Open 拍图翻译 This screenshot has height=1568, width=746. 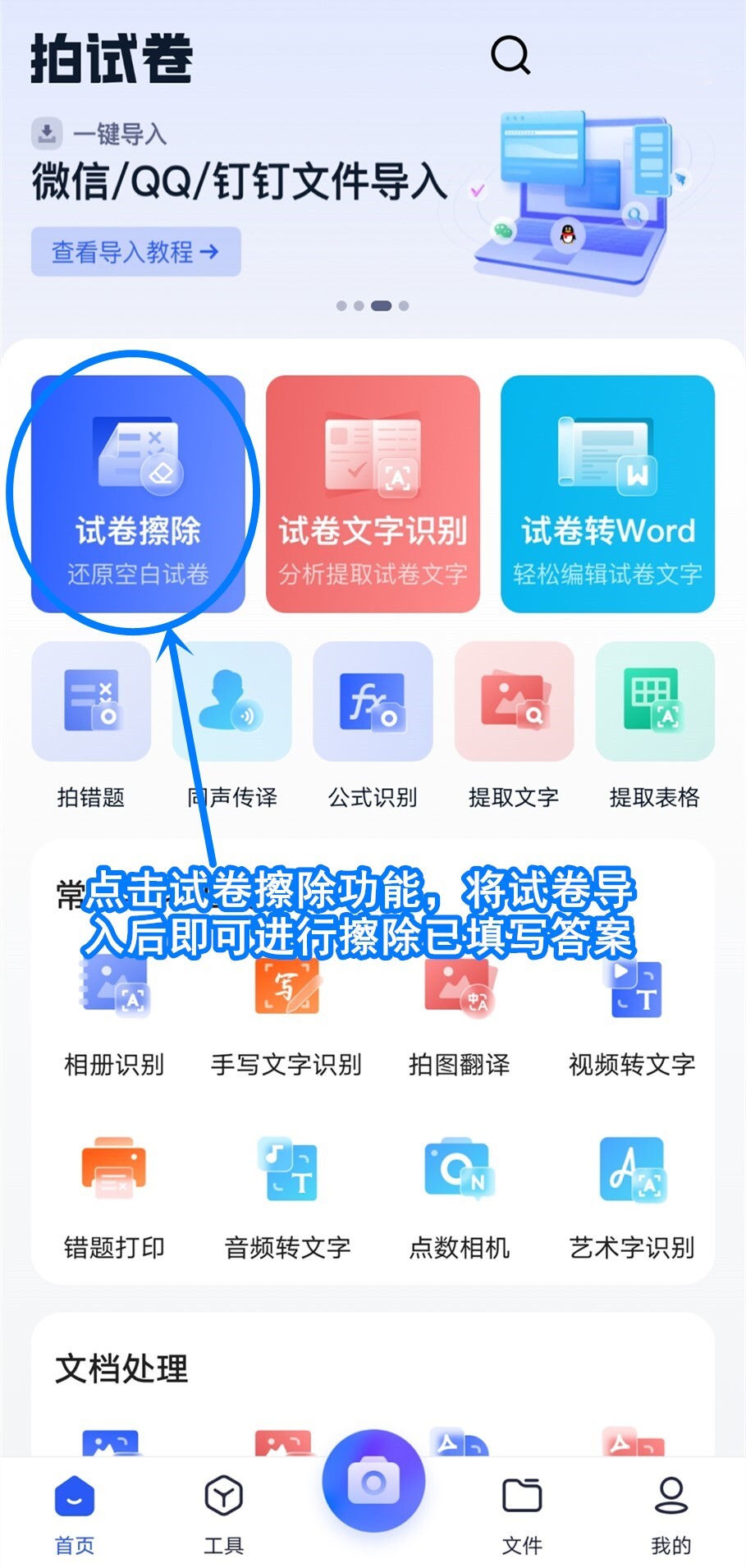tap(460, 1018)
